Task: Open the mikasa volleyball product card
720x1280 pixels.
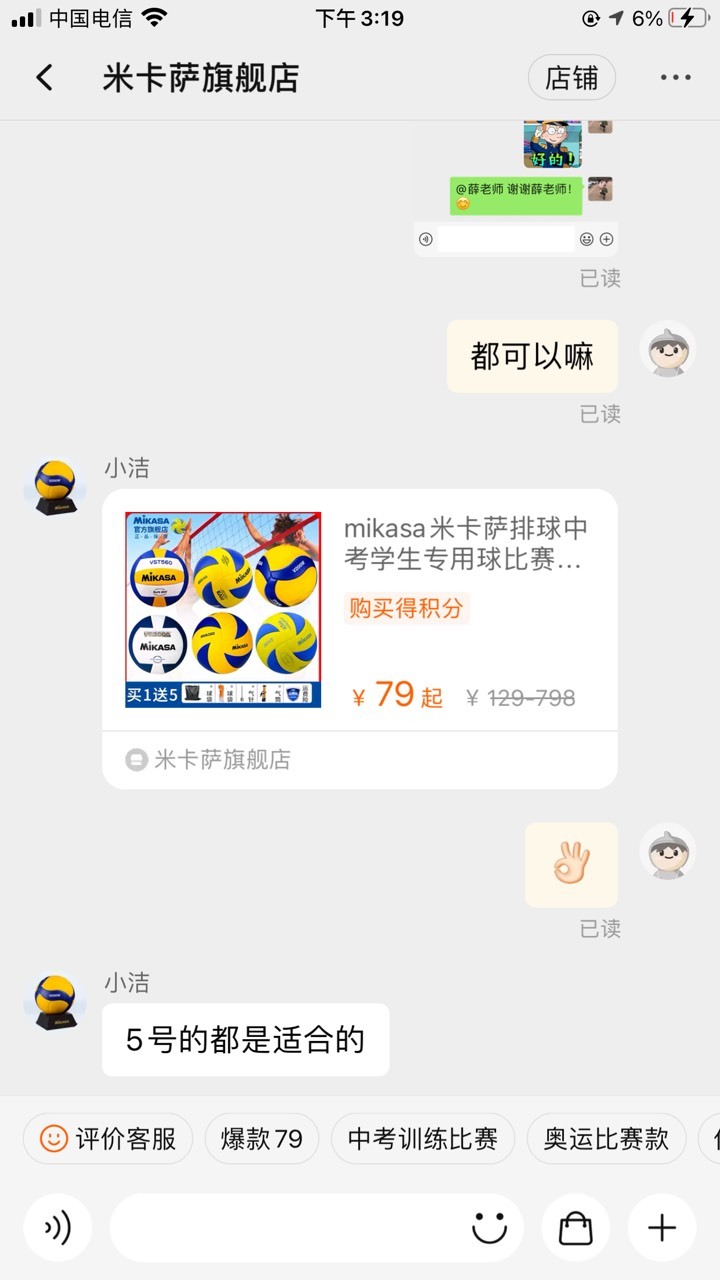Action: click(360, 639)
